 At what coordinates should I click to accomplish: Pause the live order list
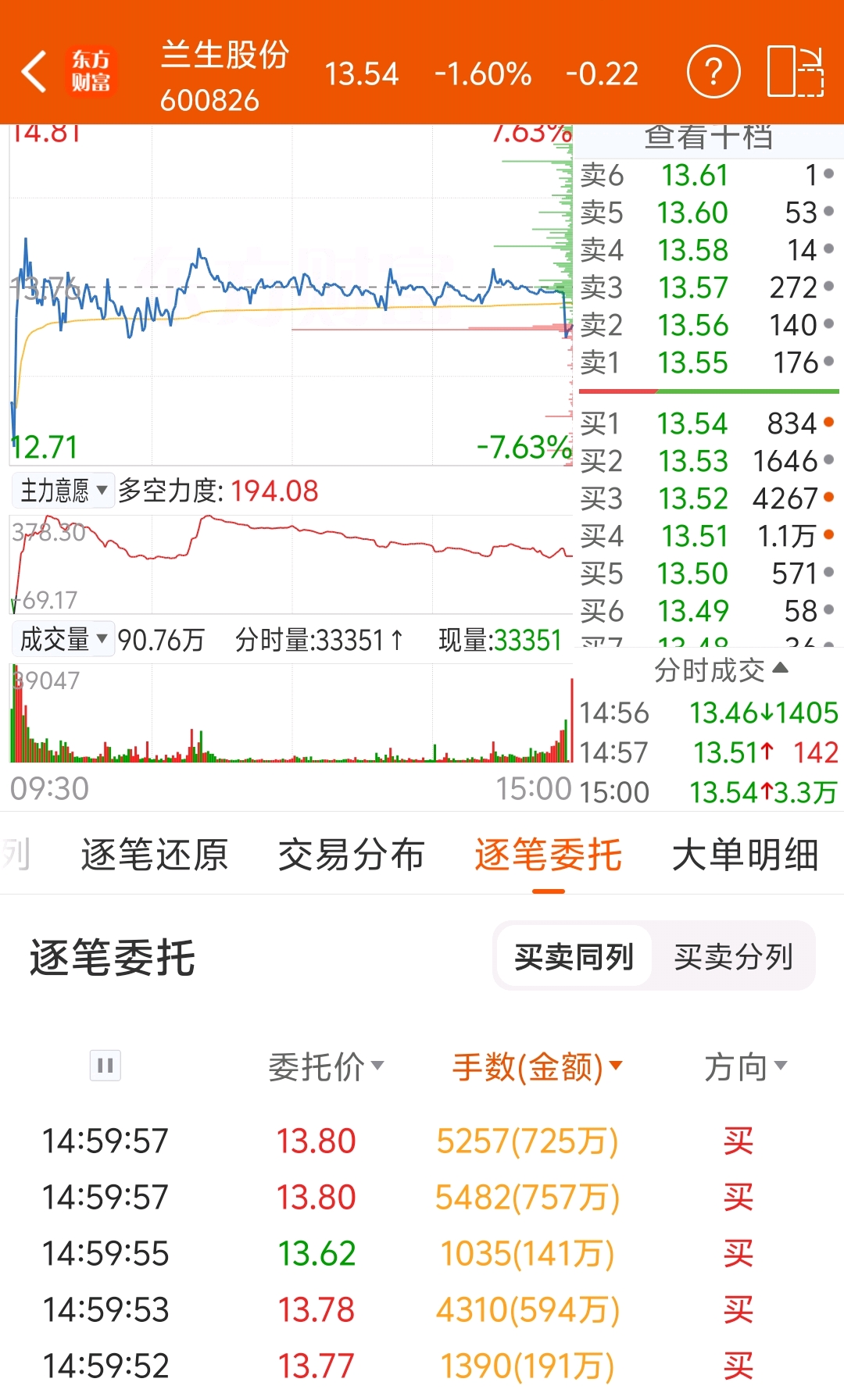tap(105, 1065)
